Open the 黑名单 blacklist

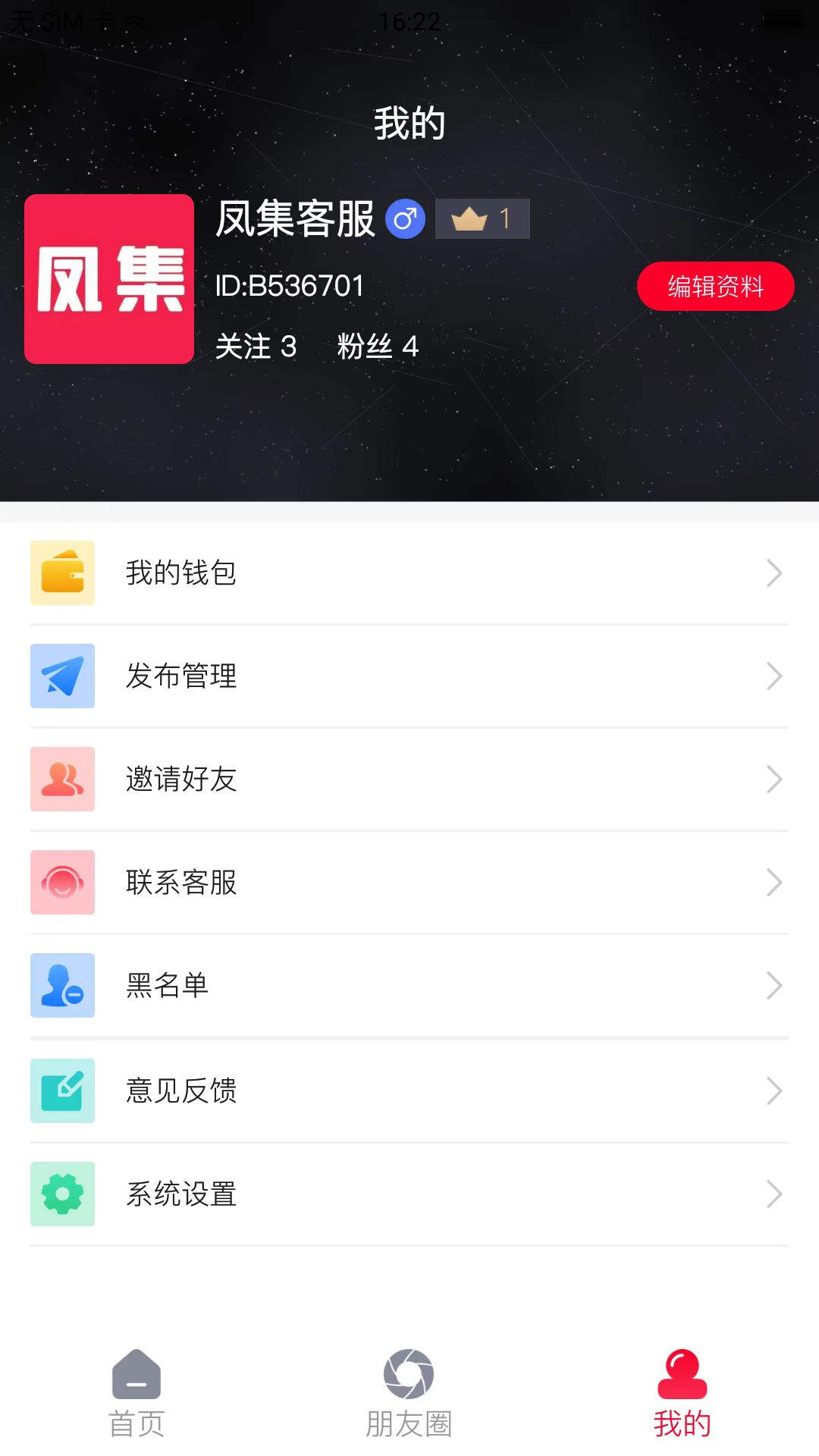tap(409, 986)
